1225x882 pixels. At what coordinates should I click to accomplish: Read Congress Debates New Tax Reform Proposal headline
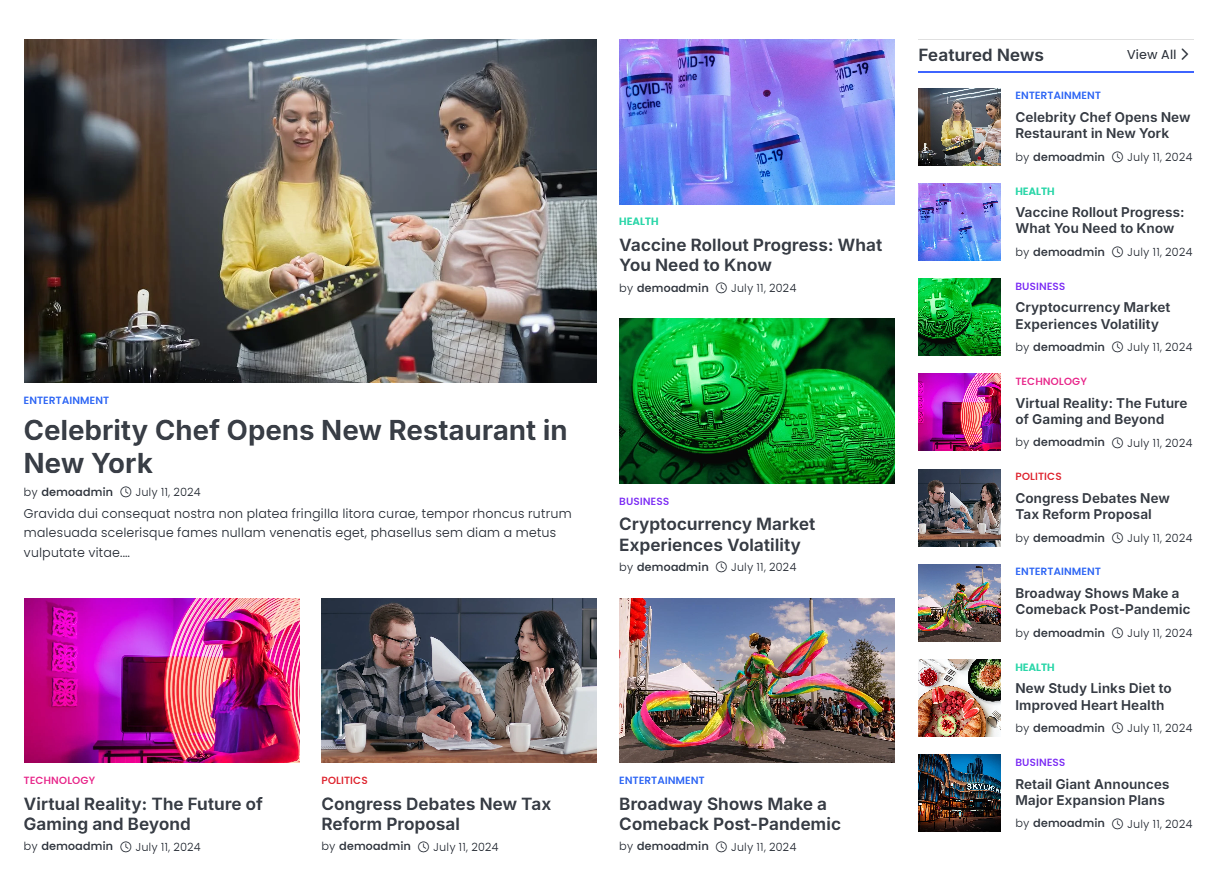[435, 814]
